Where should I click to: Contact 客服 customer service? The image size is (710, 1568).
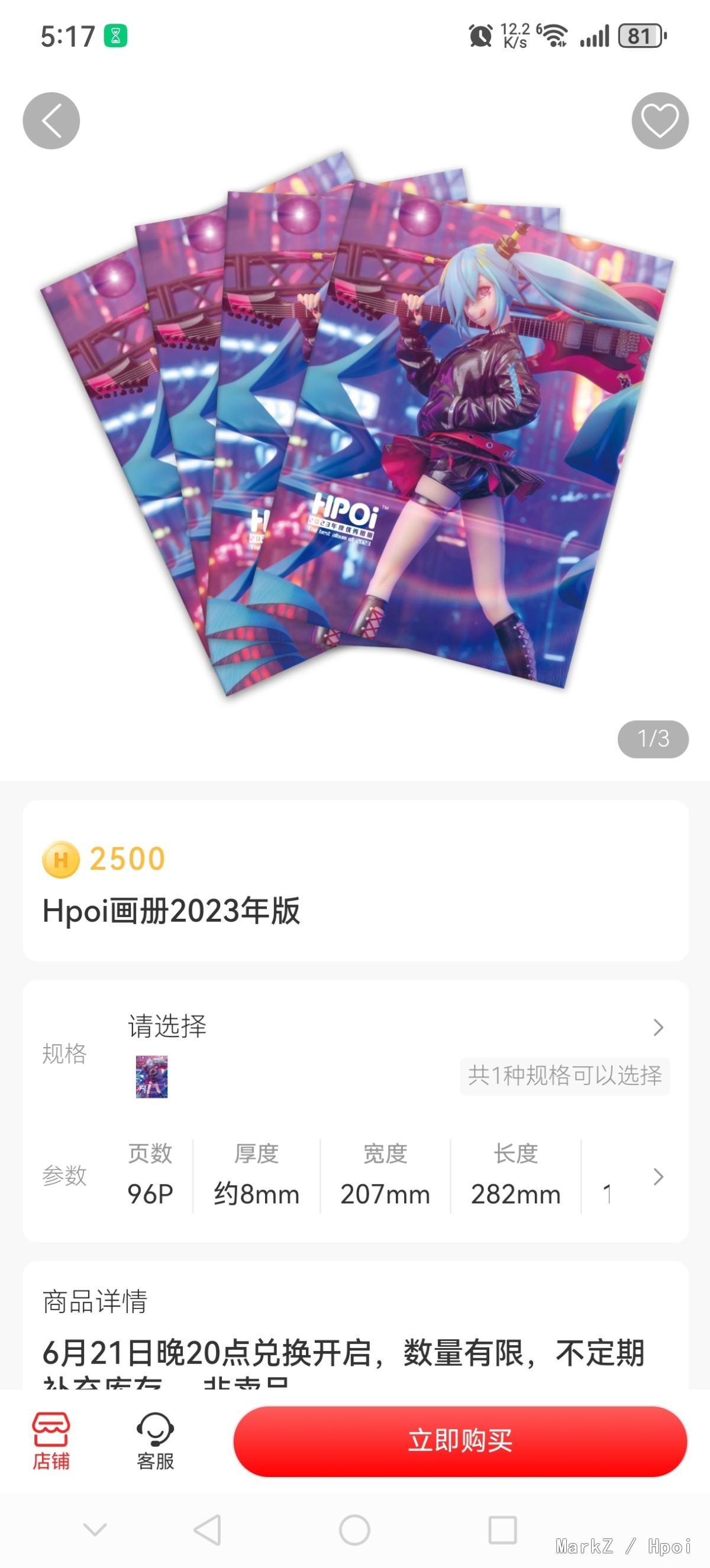pos(155,1441)
